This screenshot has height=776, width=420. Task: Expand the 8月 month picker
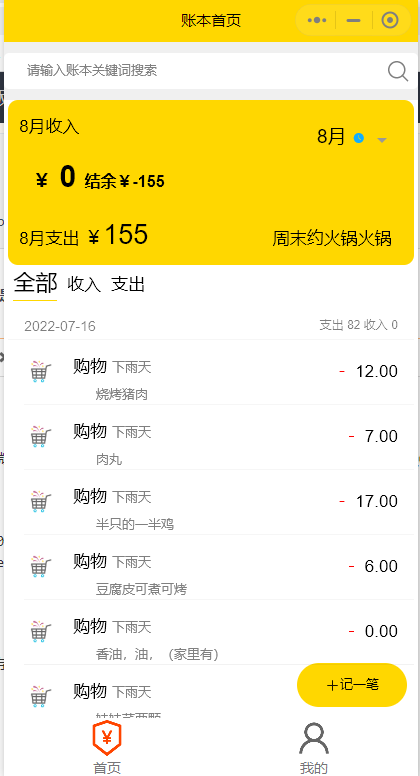352,137
